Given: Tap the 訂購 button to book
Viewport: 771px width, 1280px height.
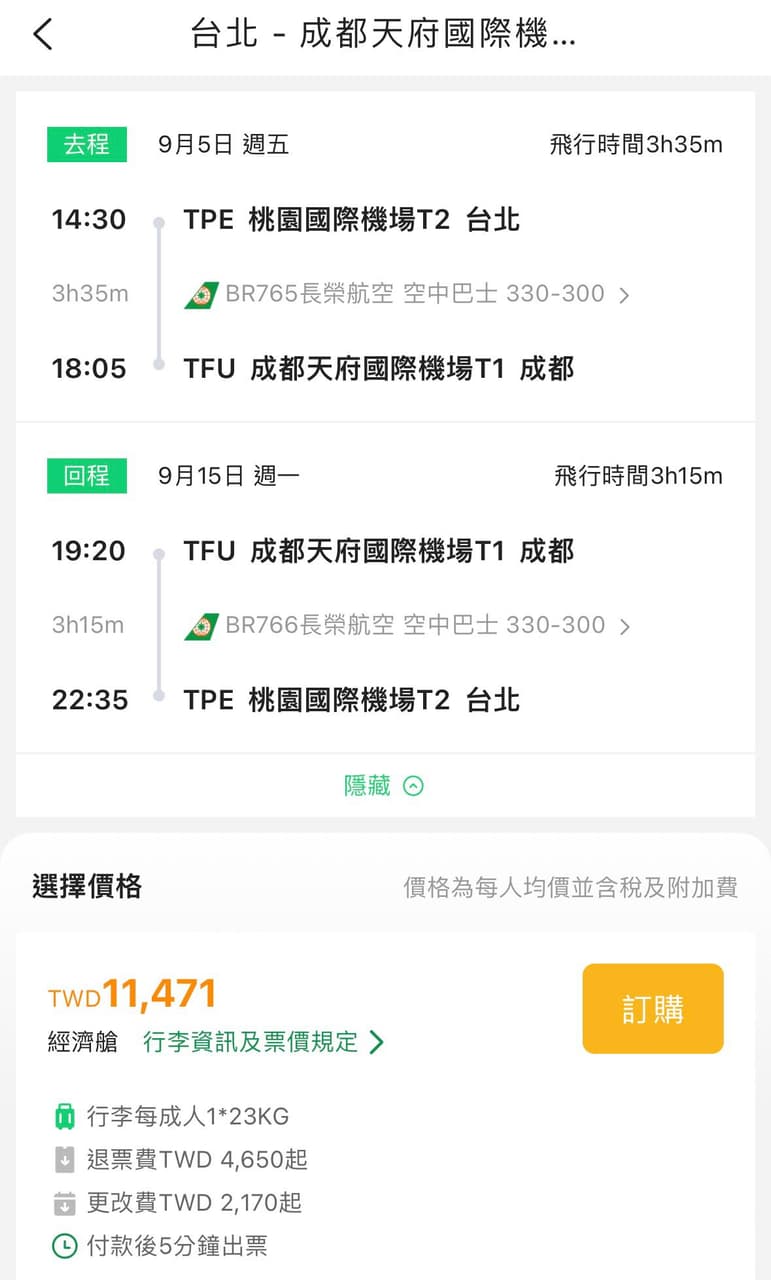Looking at the screenshot, I should (x=653, y=1009).
